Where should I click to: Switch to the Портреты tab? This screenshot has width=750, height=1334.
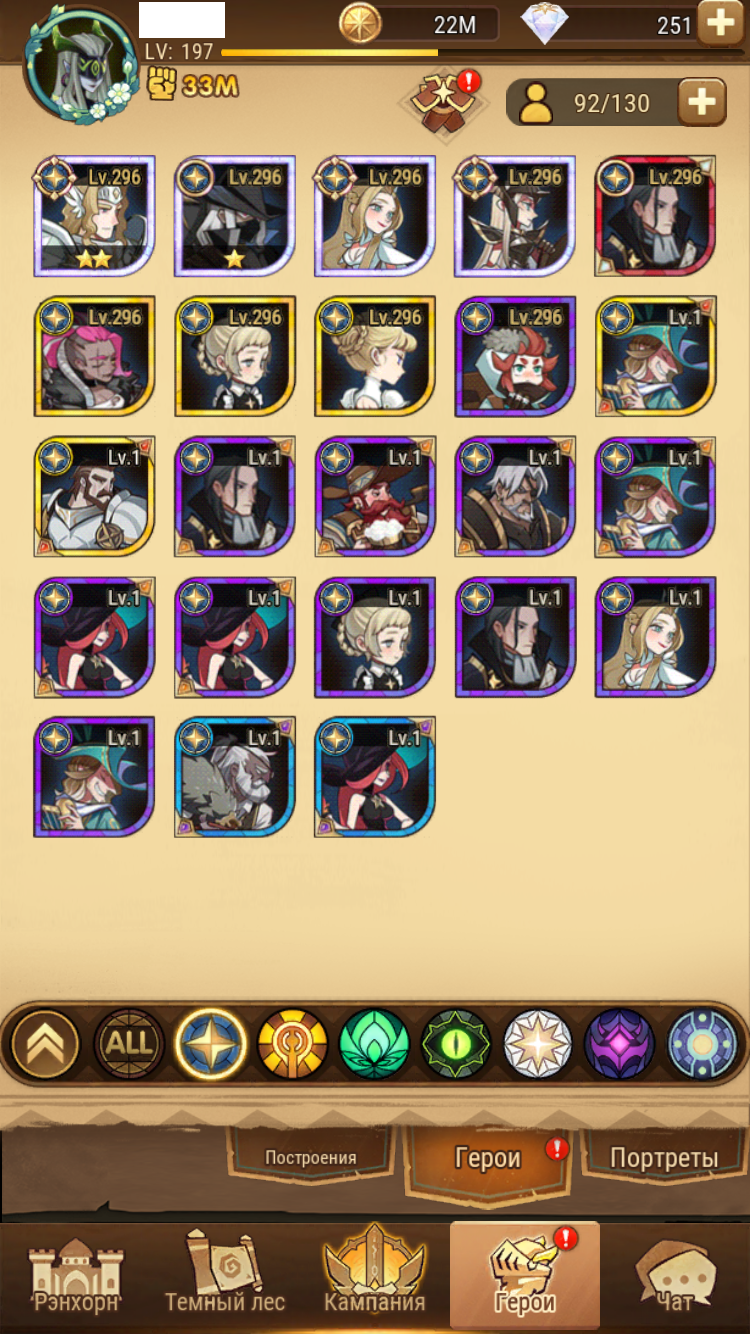click(x=664, y=1158)
